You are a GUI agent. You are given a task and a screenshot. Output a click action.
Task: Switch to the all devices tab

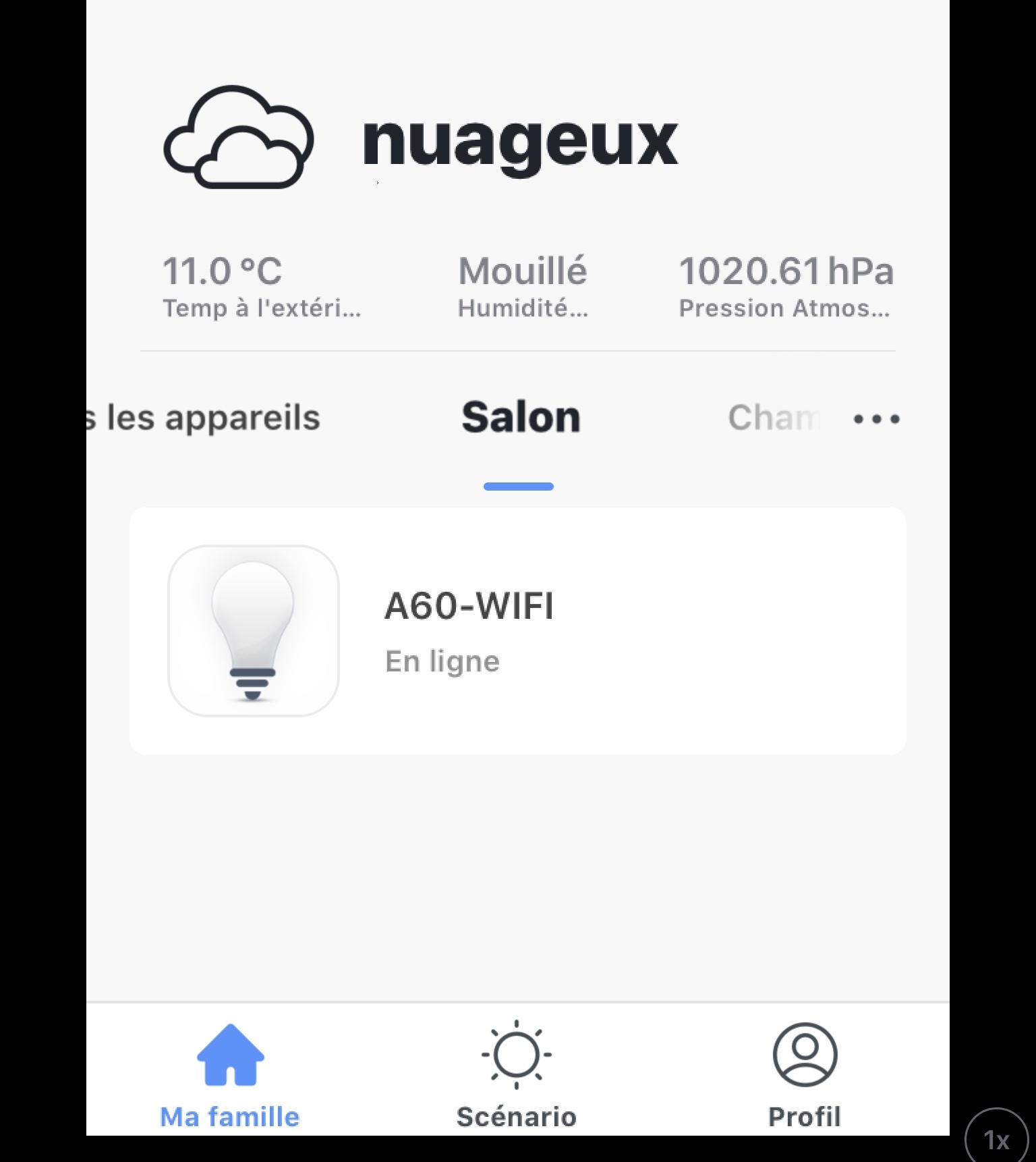[206, 418]
